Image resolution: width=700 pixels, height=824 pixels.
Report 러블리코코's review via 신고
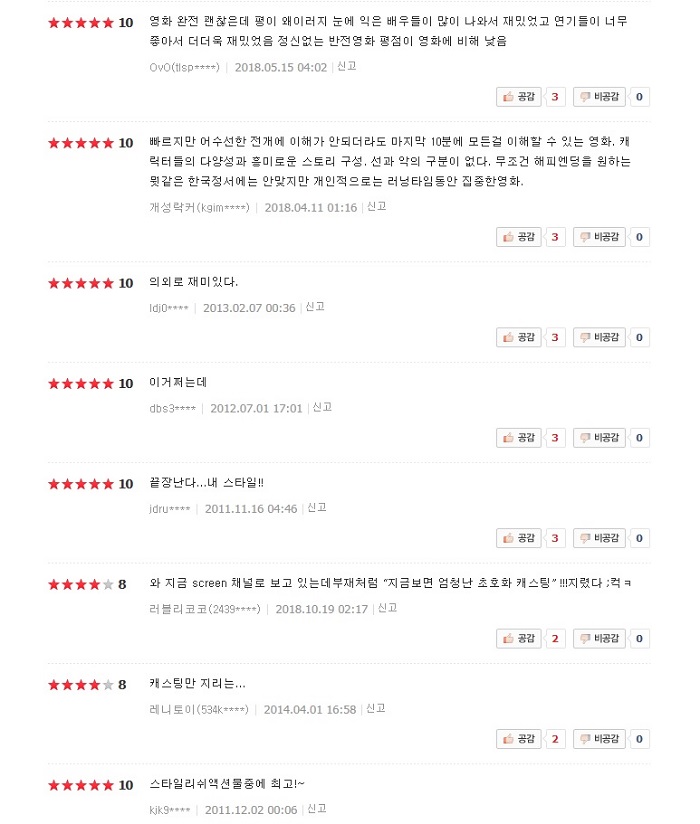pyautogui.click(x=388, y=608)
